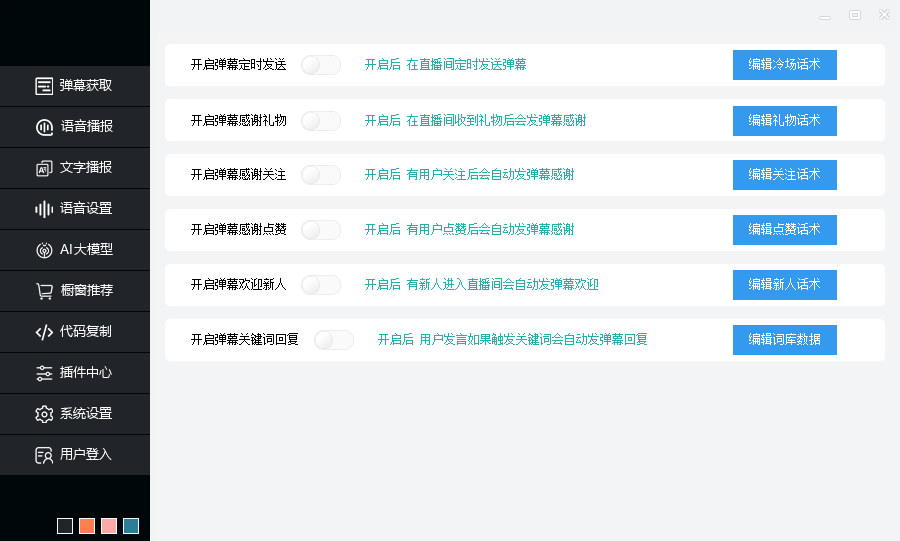Screen dimensions: 900x541
Task: Click the 编辑点赞话术 button
Action: tap(784, 230)
